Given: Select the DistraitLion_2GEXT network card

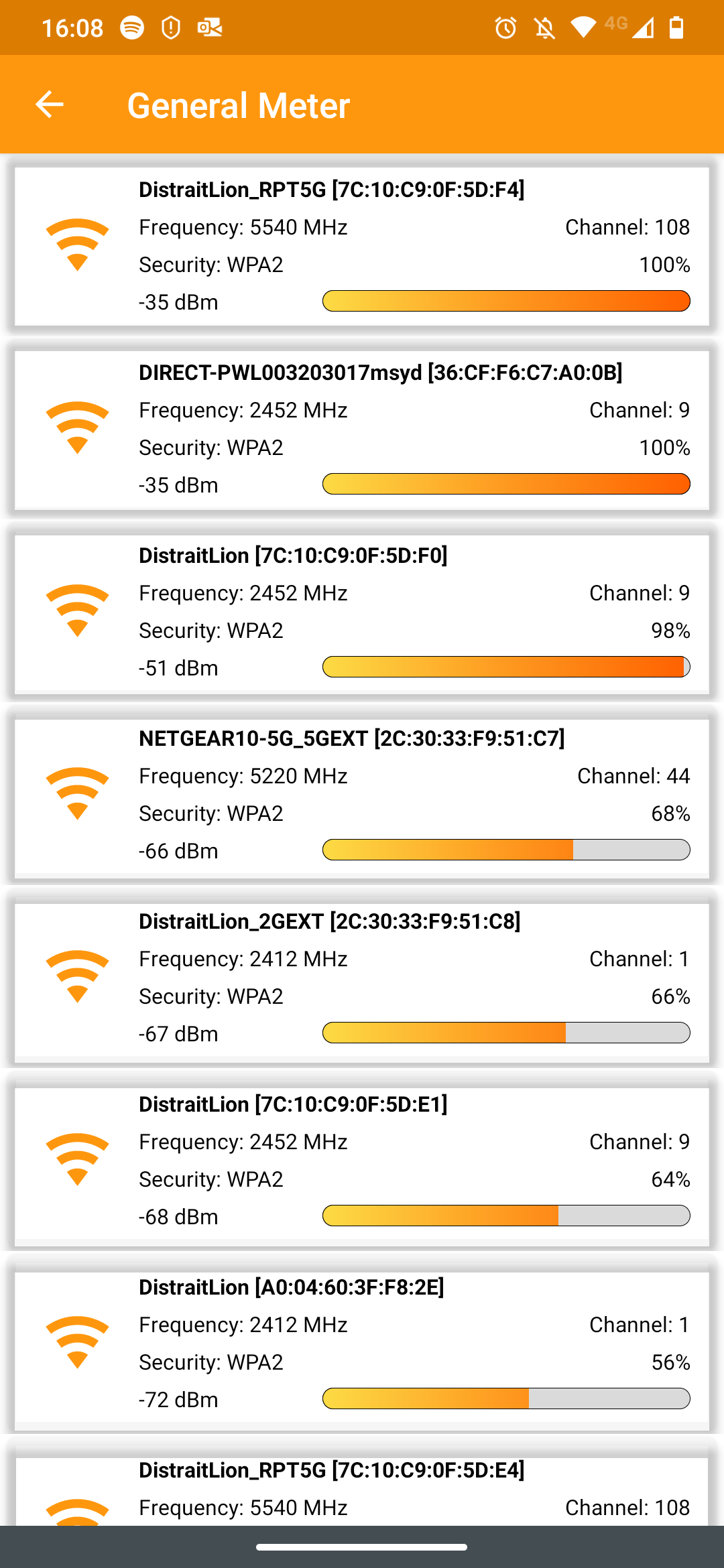Looking at the screenshot, I should (x=362, y=978).
